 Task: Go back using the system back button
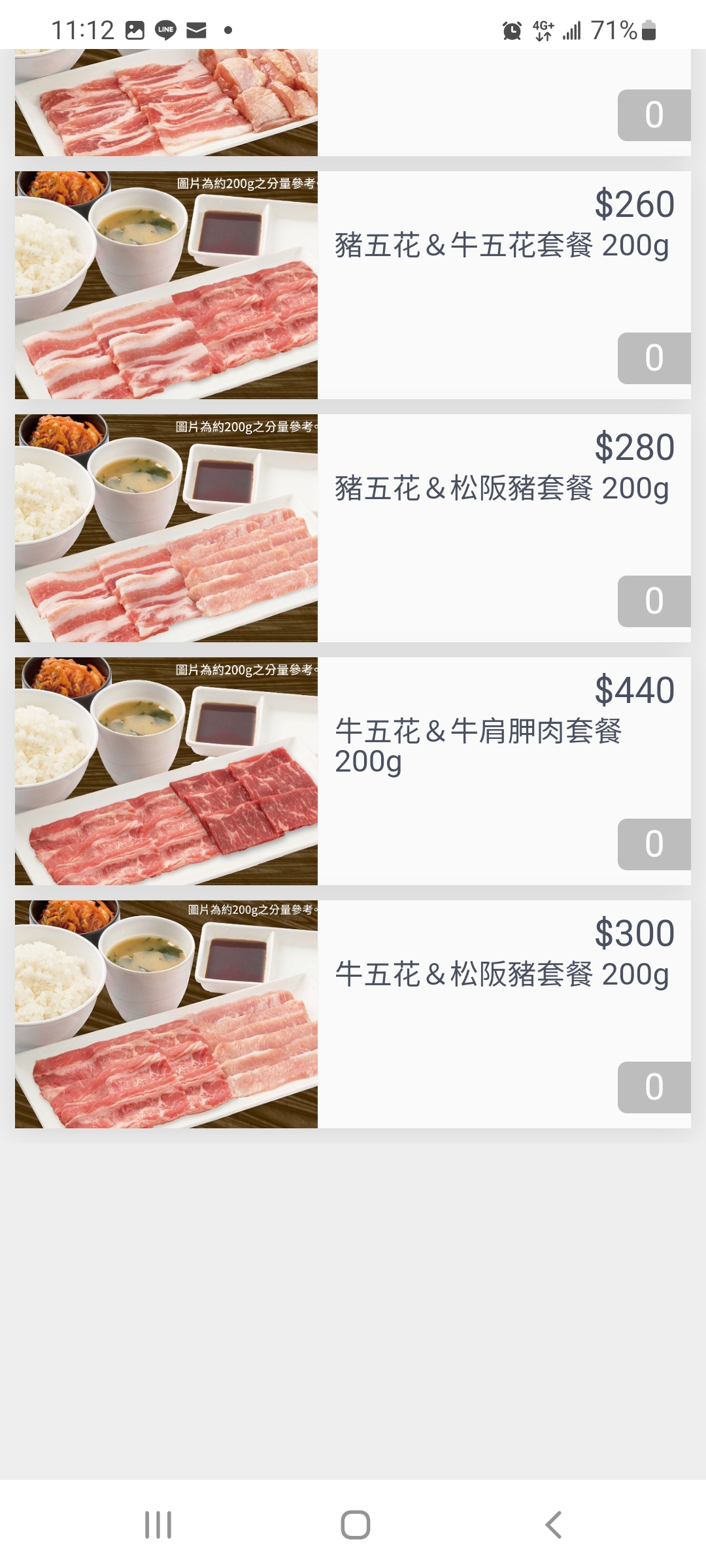point(553,1526)
